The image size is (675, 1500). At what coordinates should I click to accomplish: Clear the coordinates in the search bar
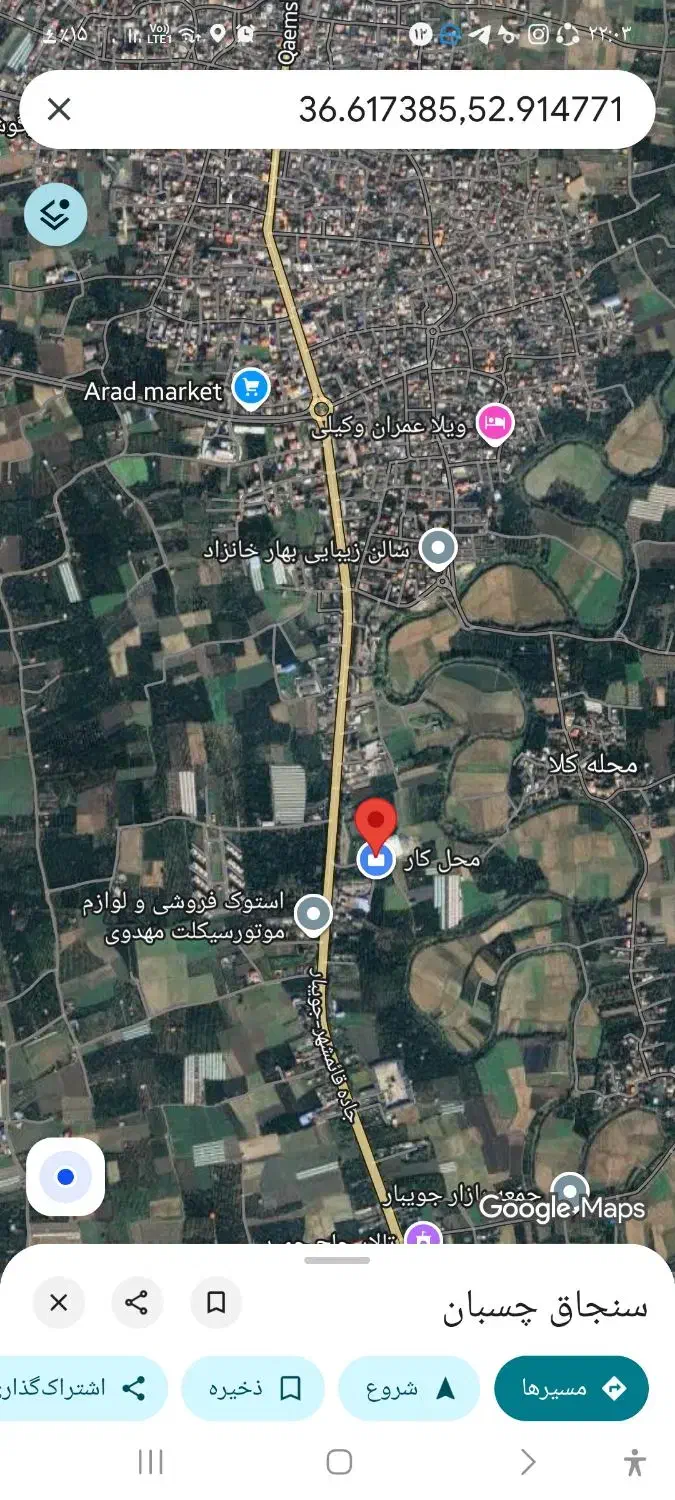click(x=59, y=109)
